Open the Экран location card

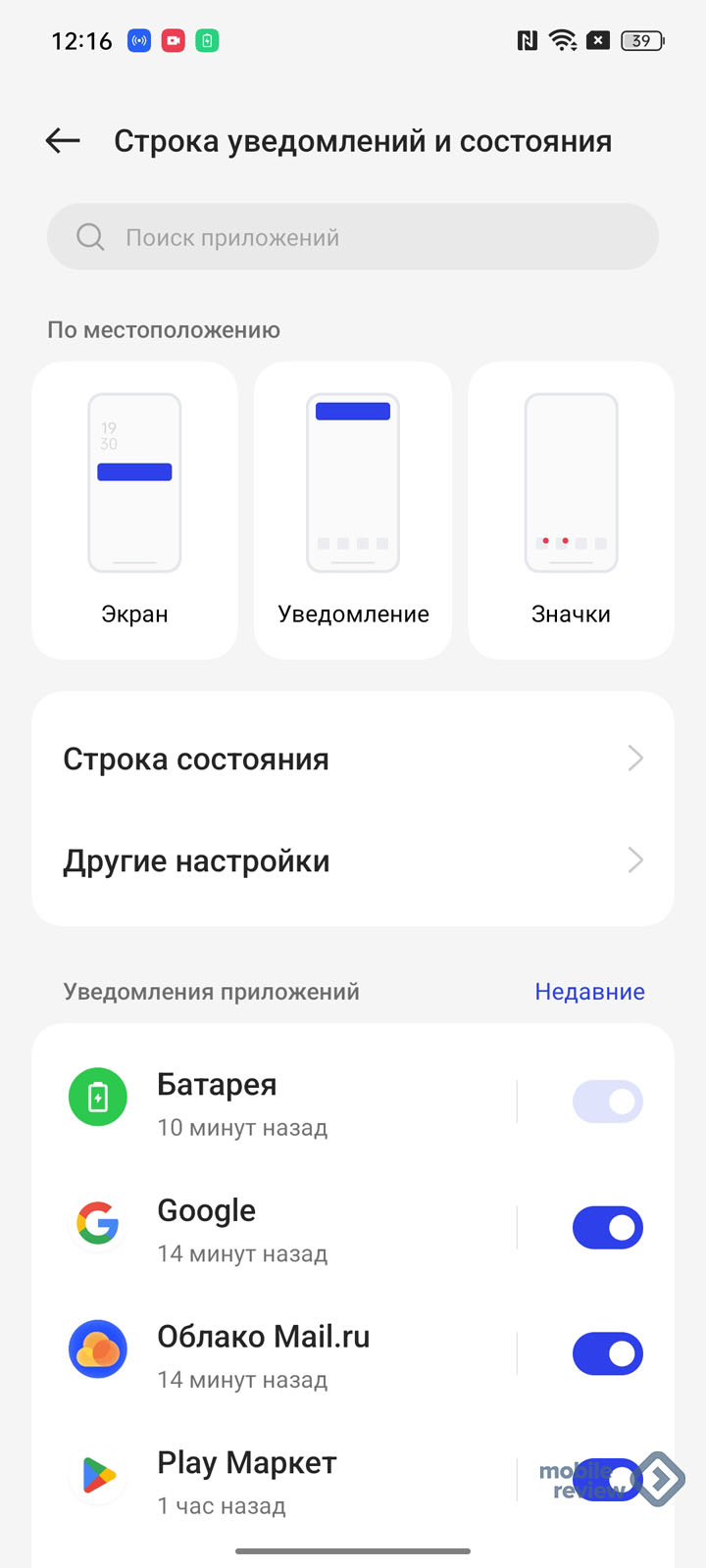(x=134, y=511)
